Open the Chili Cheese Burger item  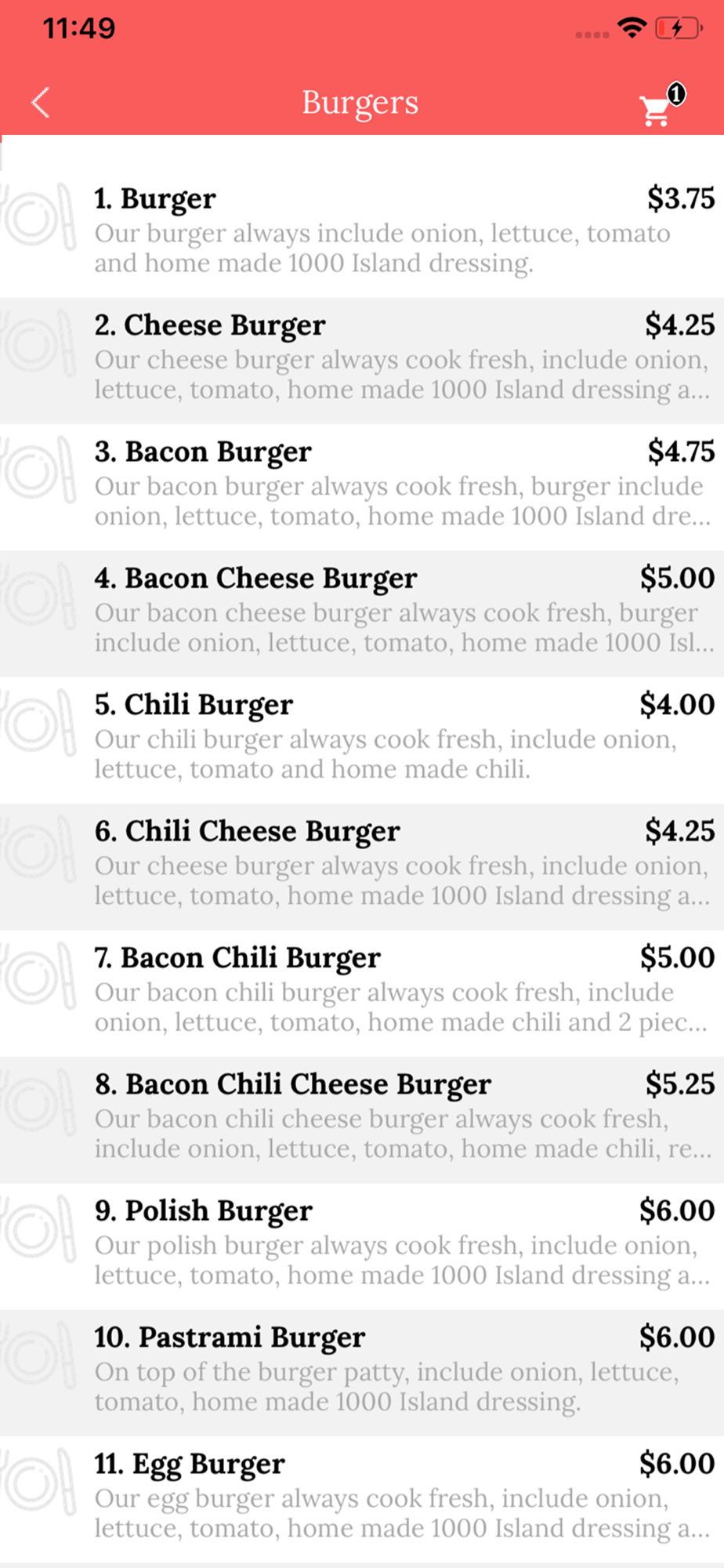tap(362, 863)
